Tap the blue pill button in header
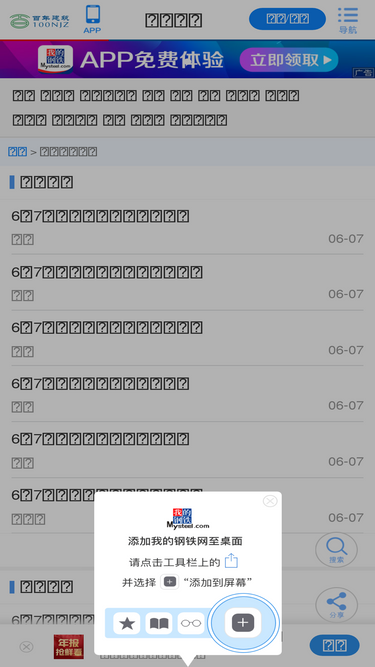This screenshot has width=375, height=667. pyautogui.click(x=287, y=19)
